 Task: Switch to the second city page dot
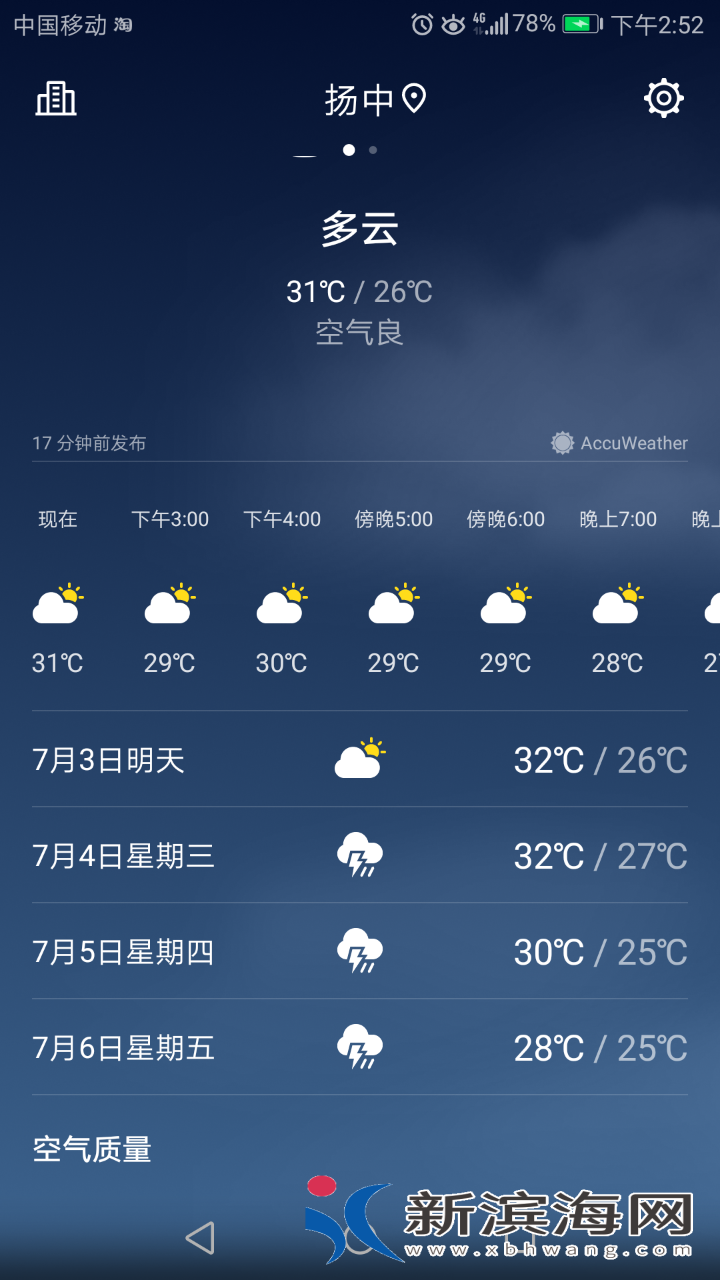point(371,149)
